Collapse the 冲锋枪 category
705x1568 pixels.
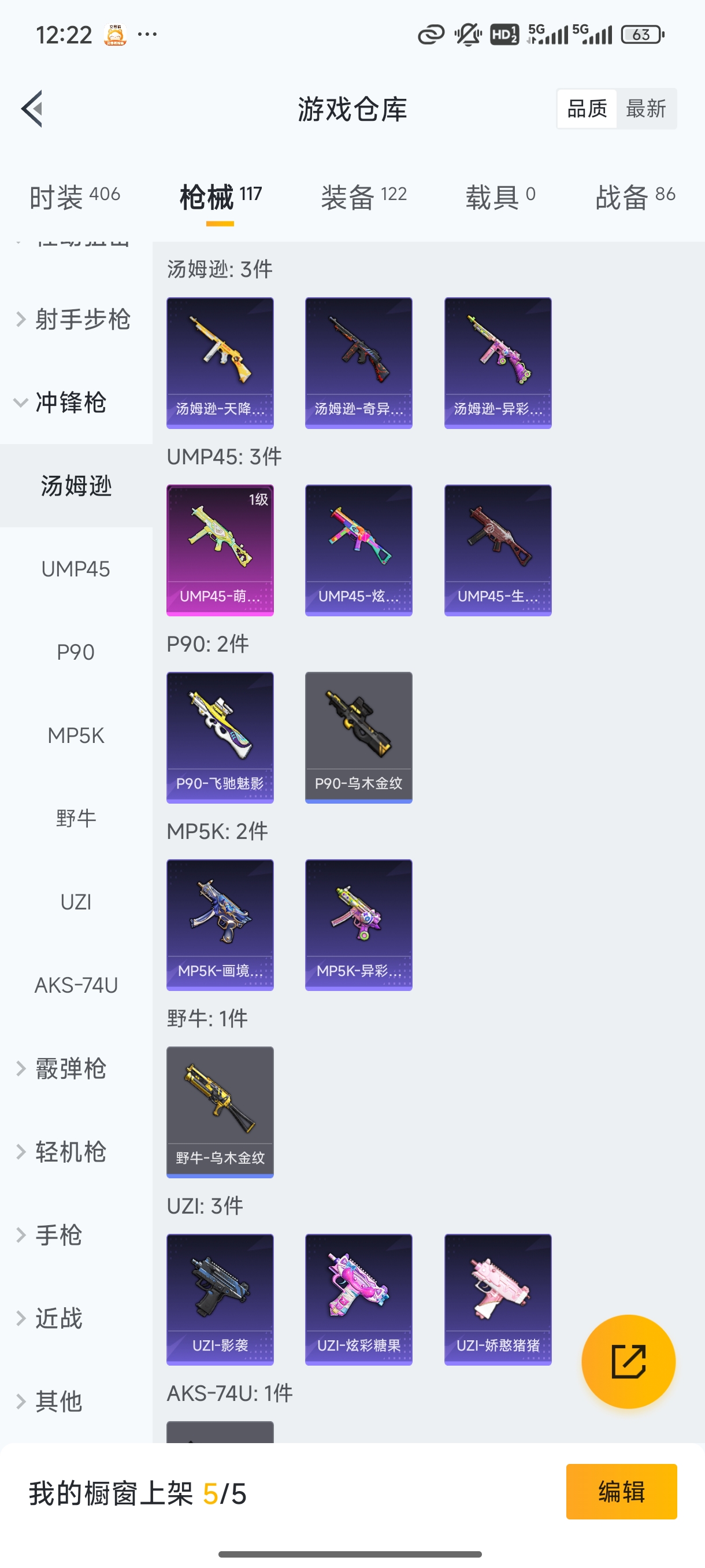point(70,402)
